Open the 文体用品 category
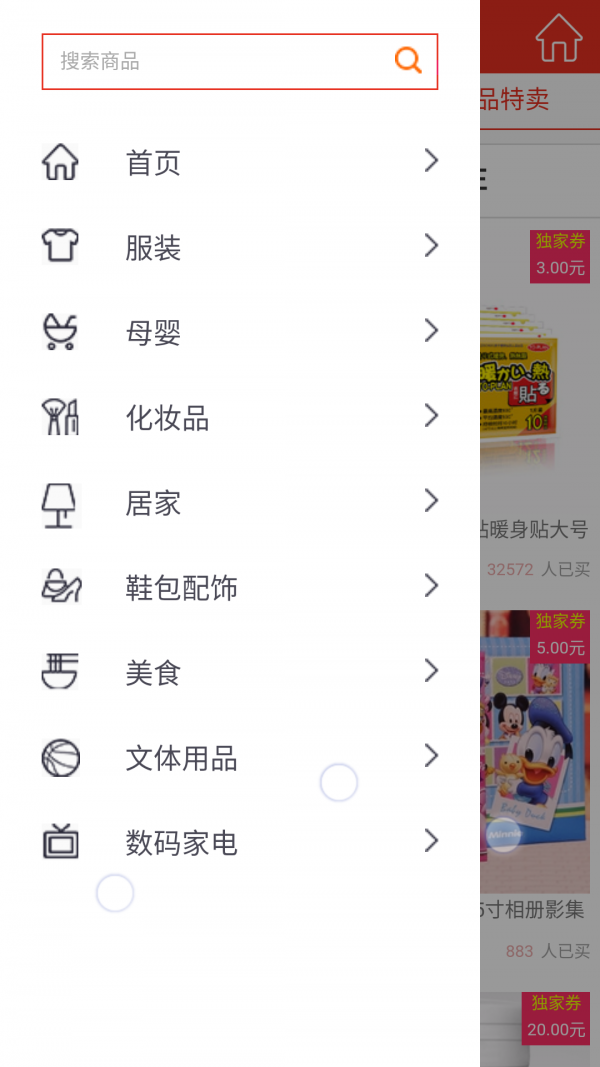This screenshot has width=600, height=1067. point(240,758)
